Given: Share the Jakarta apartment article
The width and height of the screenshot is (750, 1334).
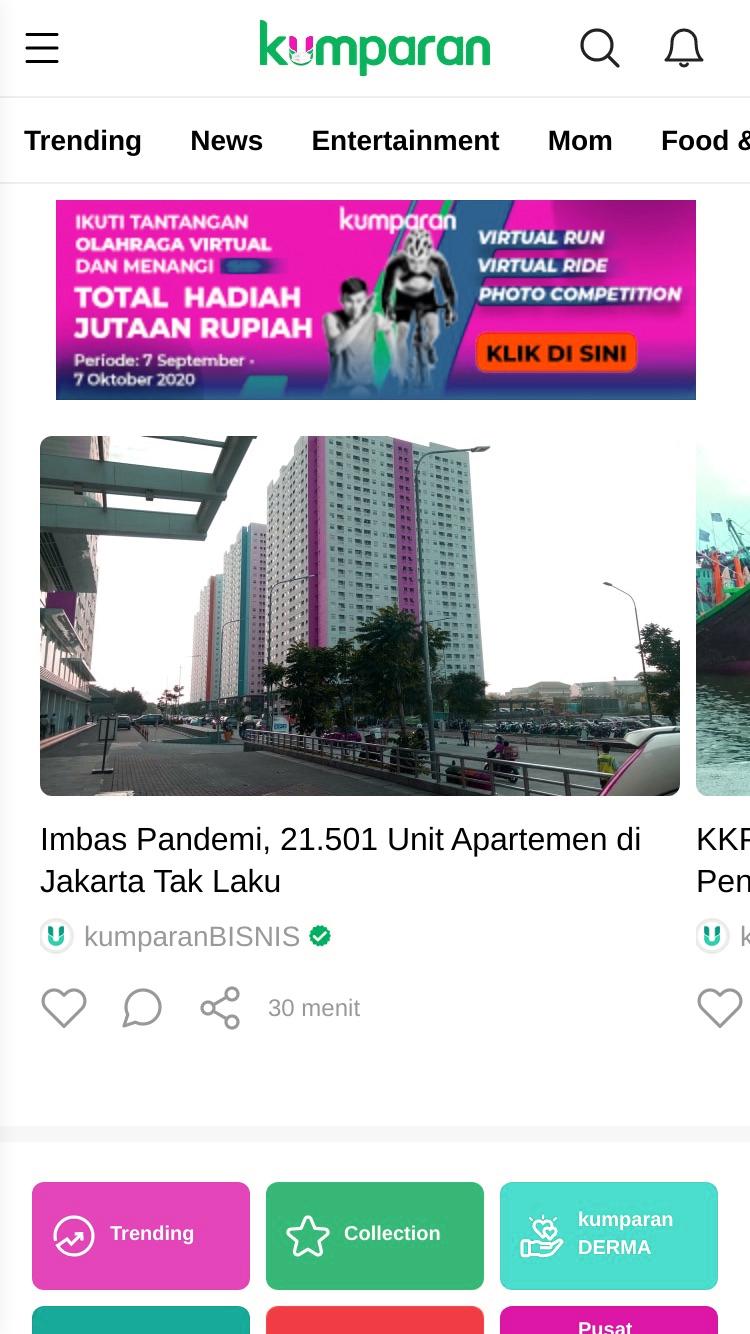Looking at the screenshot, I should pos(220,1008).
